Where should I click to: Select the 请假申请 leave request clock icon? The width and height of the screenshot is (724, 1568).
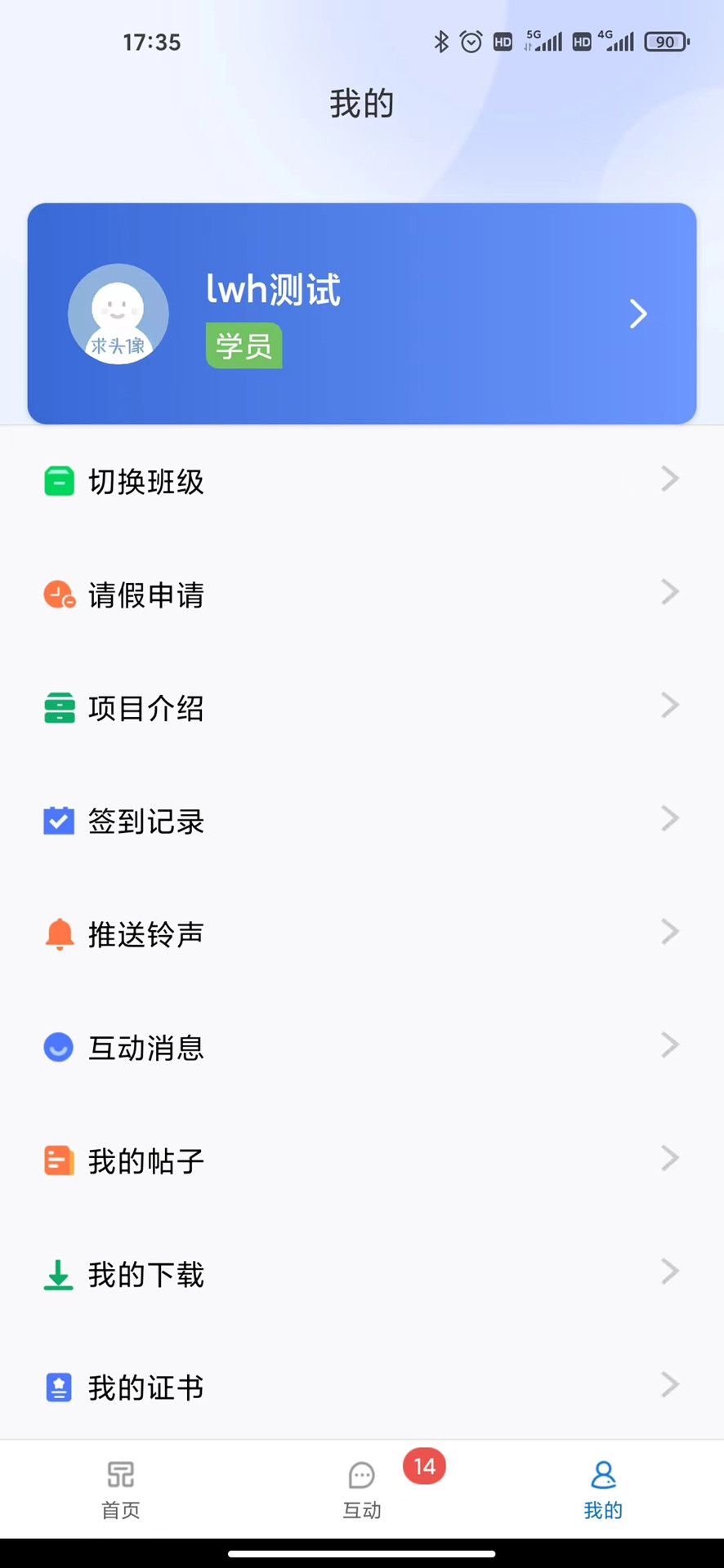tap(58, 595)
